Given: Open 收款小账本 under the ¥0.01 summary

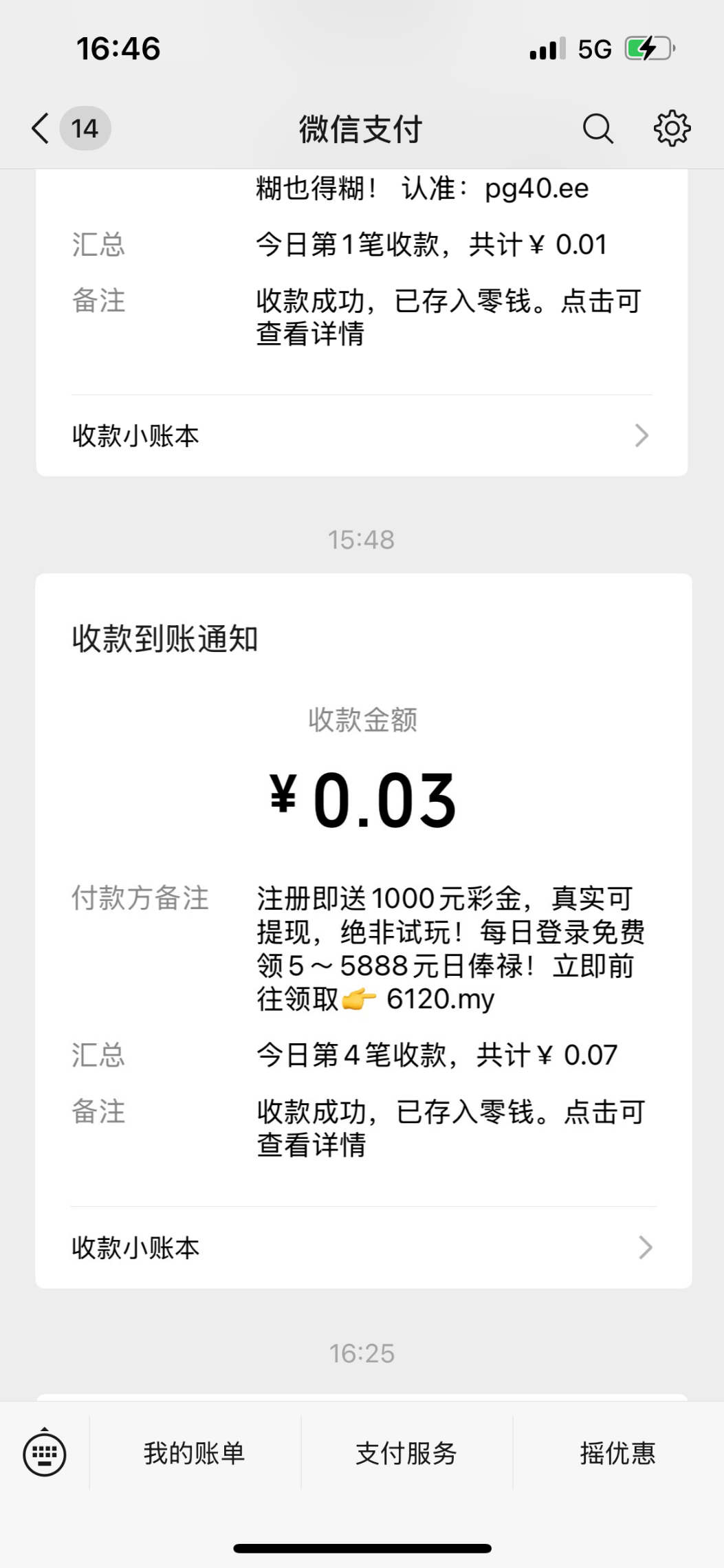Looking at the screenshot, I should coord(362,436).
